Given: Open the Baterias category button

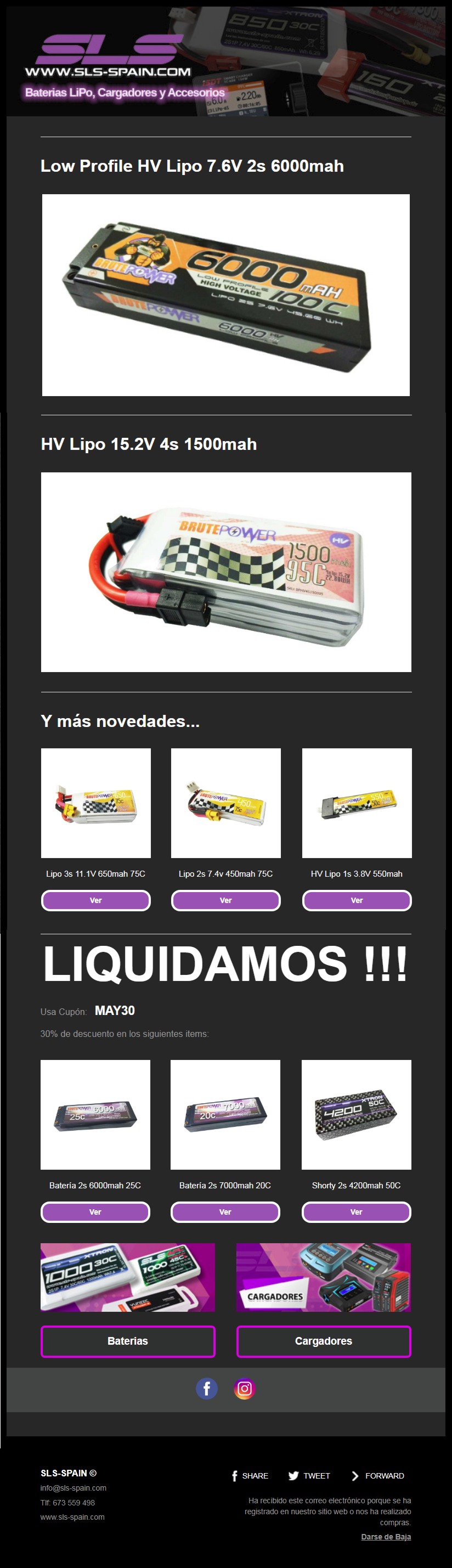Looking at the screenshot, I should tap(128, 1341).
